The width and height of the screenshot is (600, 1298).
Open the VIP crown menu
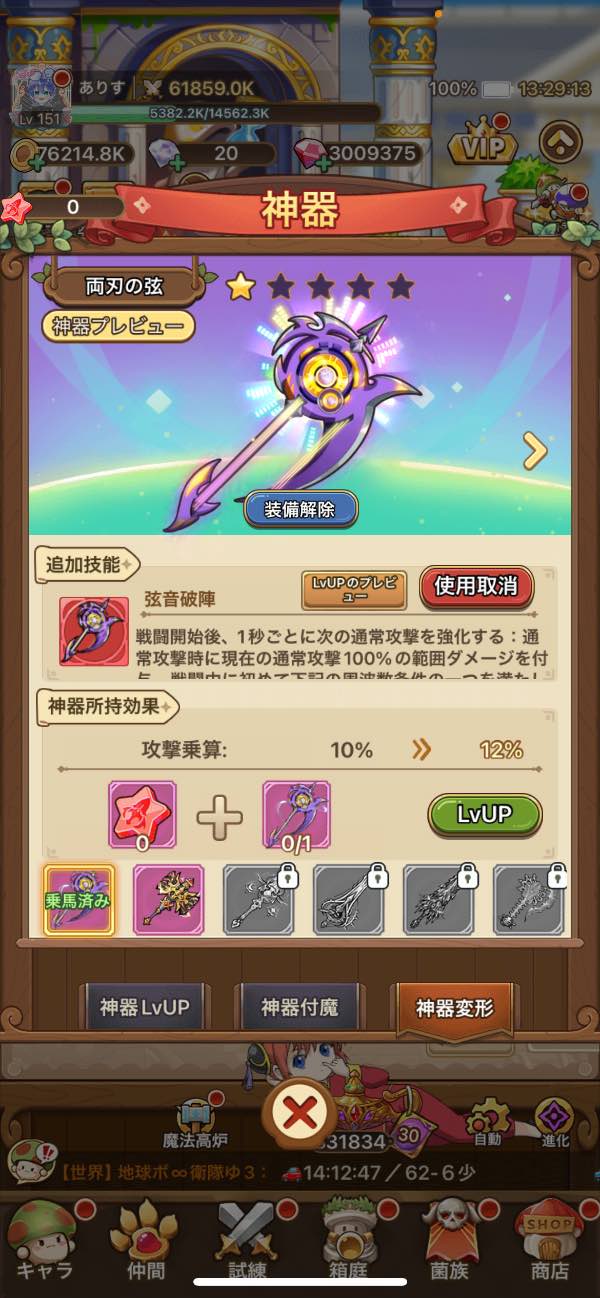(x=482, y=144)
